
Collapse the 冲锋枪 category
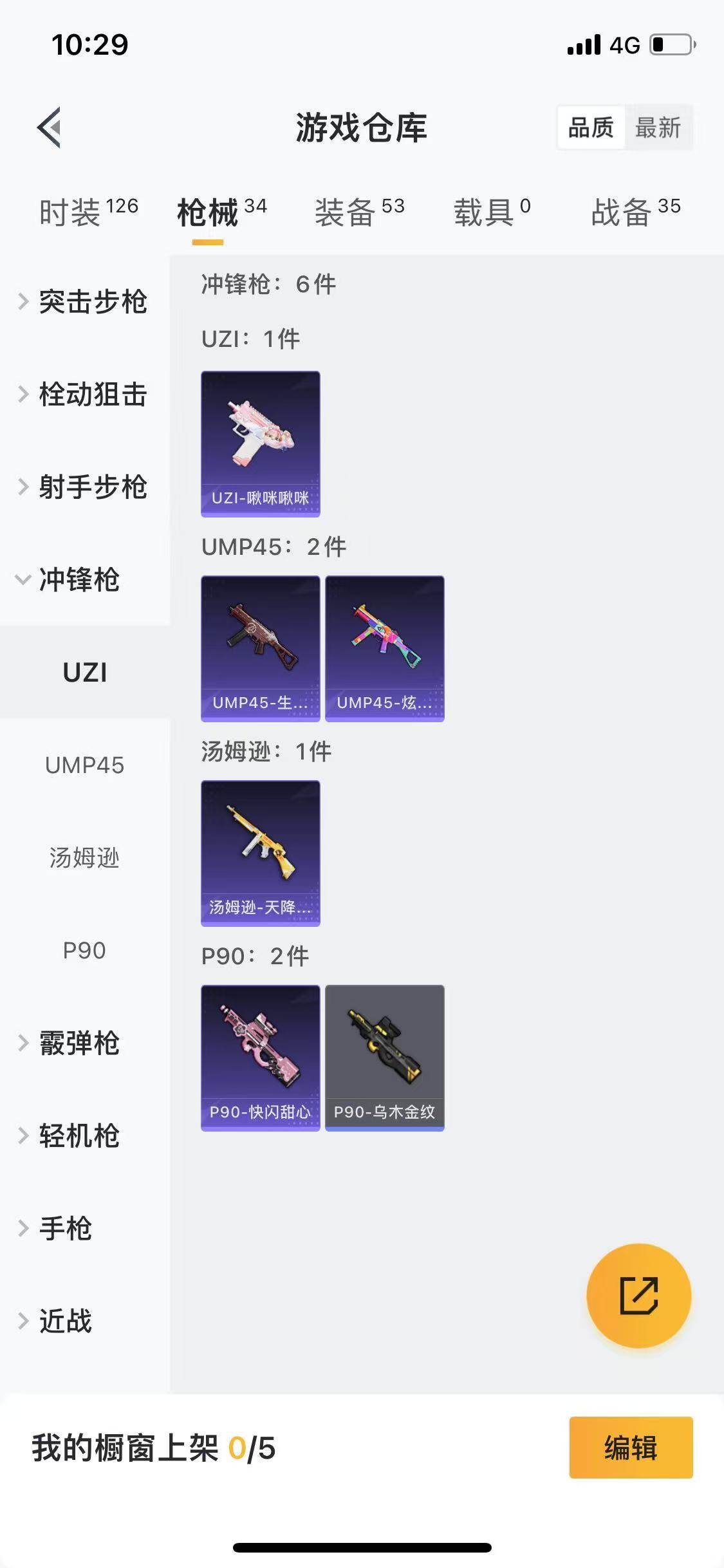pyautogui.click(x=77, y=581)
